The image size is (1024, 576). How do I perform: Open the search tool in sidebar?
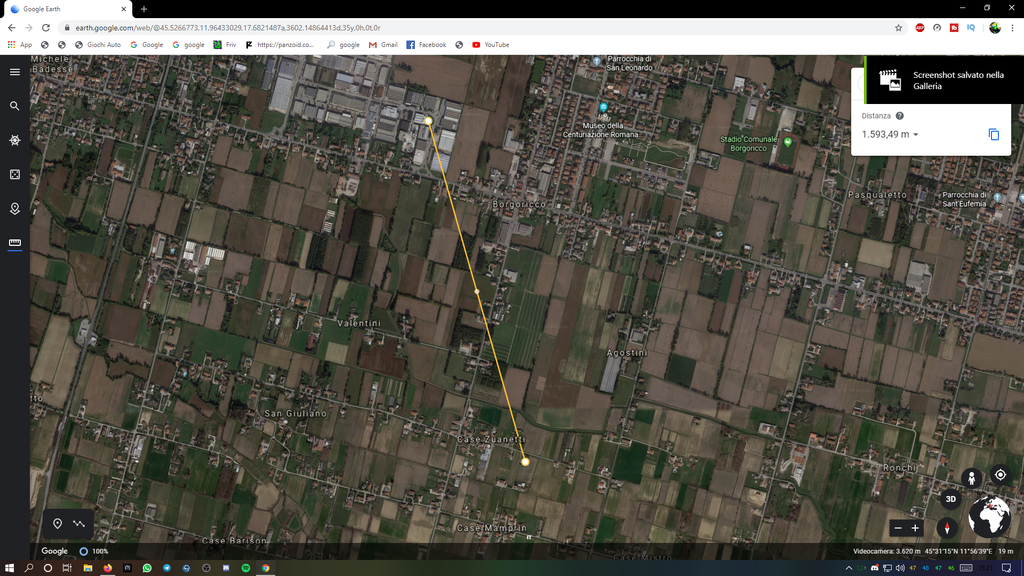pyautogui.click(x=15, y=106)
